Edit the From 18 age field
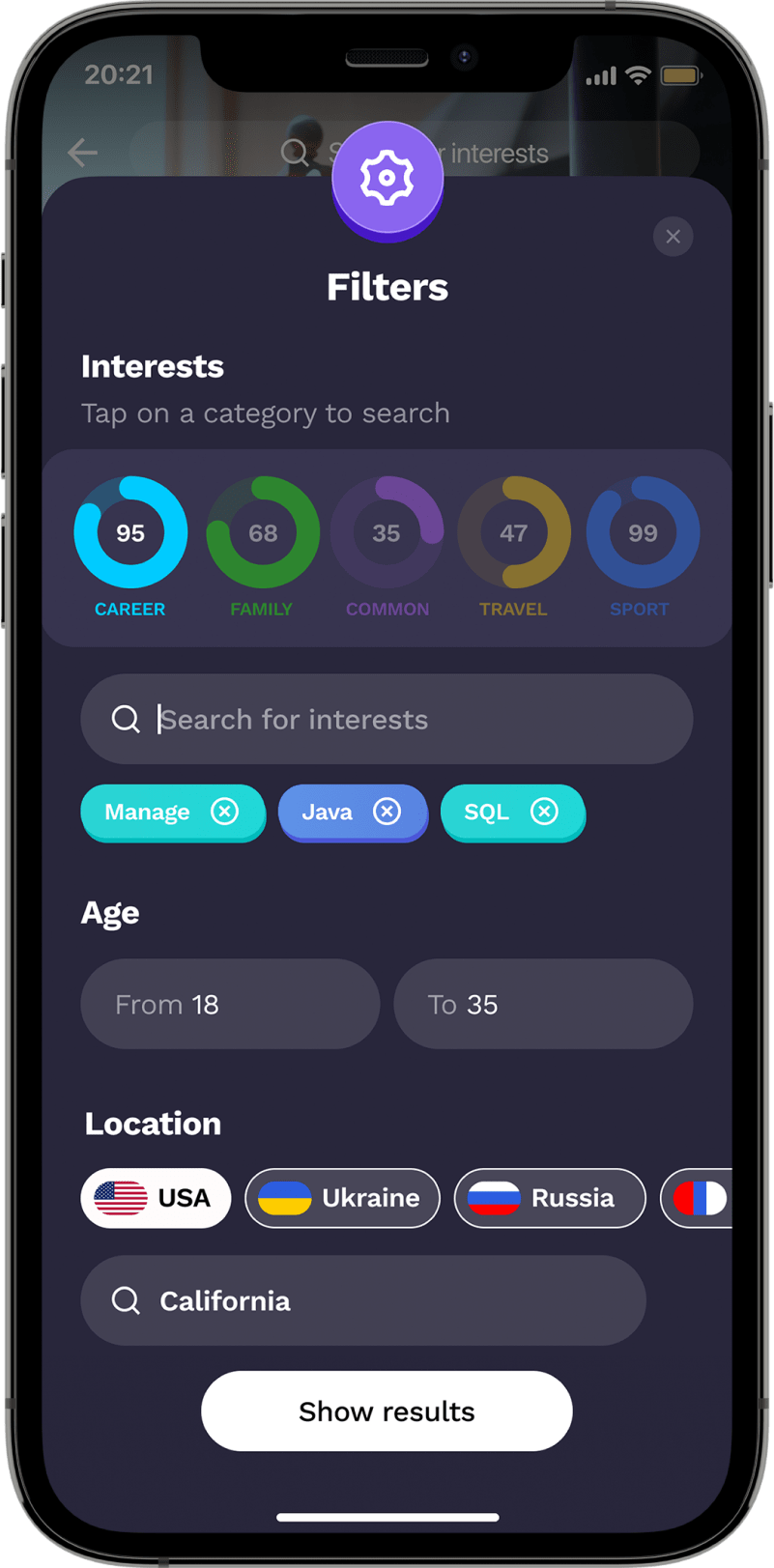Screen dimensions: 774x1568 (x=230, y=1004)
